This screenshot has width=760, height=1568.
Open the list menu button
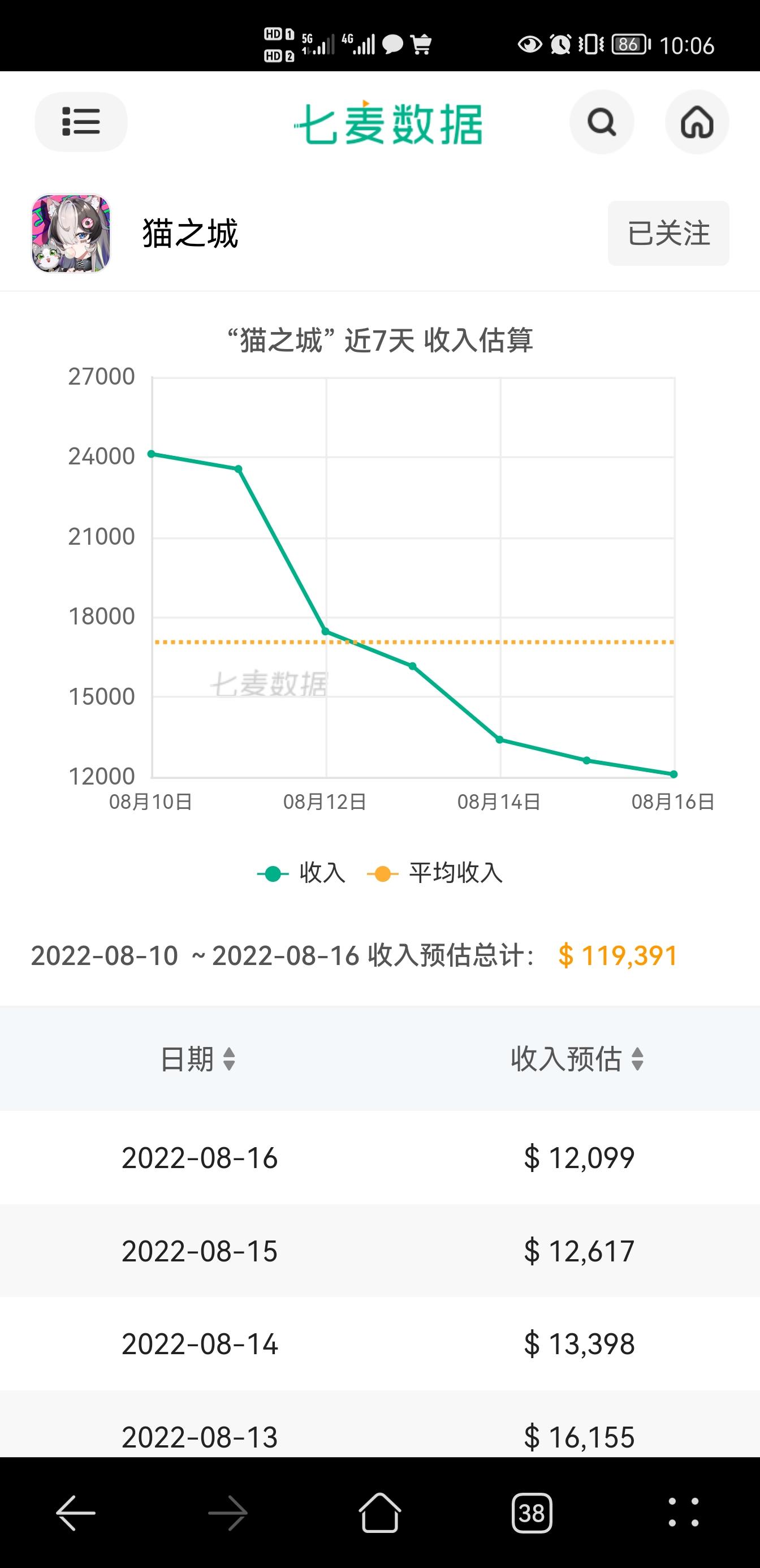pyautogui.click(x=81, y=122)
